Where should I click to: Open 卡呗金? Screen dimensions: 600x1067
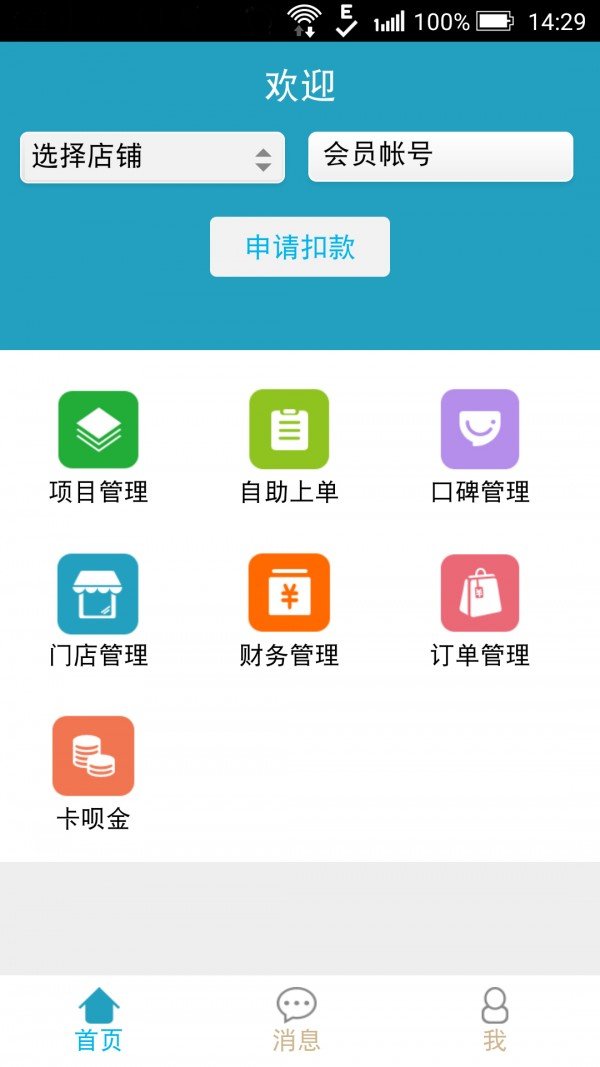pos(93,774)
